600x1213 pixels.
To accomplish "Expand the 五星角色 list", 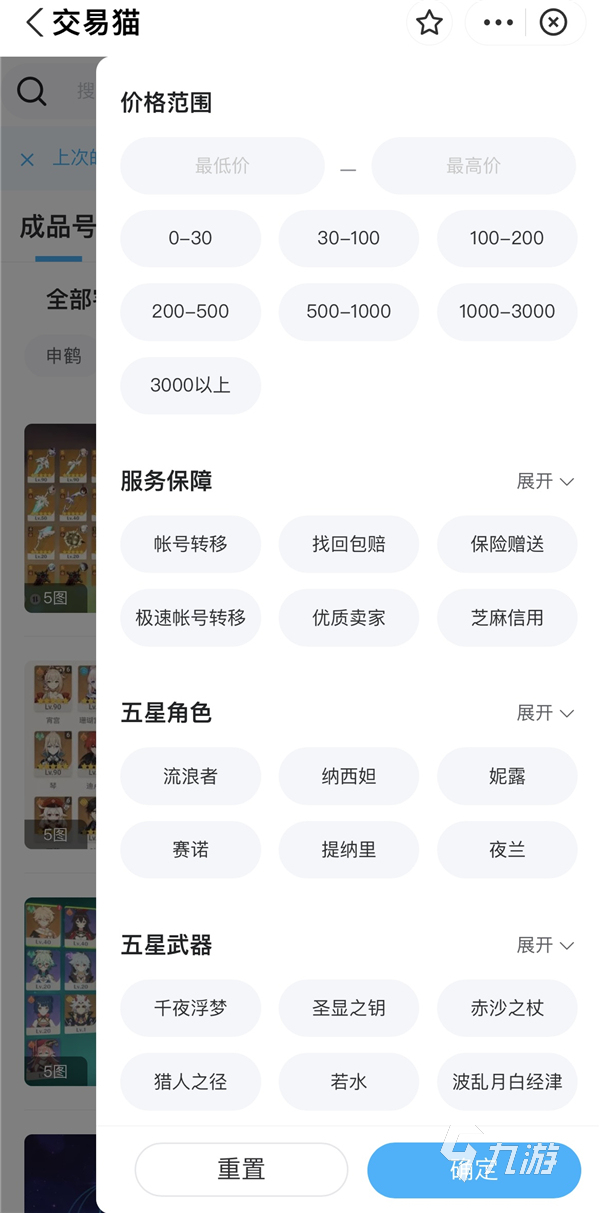I will click(x=544, y=713).
